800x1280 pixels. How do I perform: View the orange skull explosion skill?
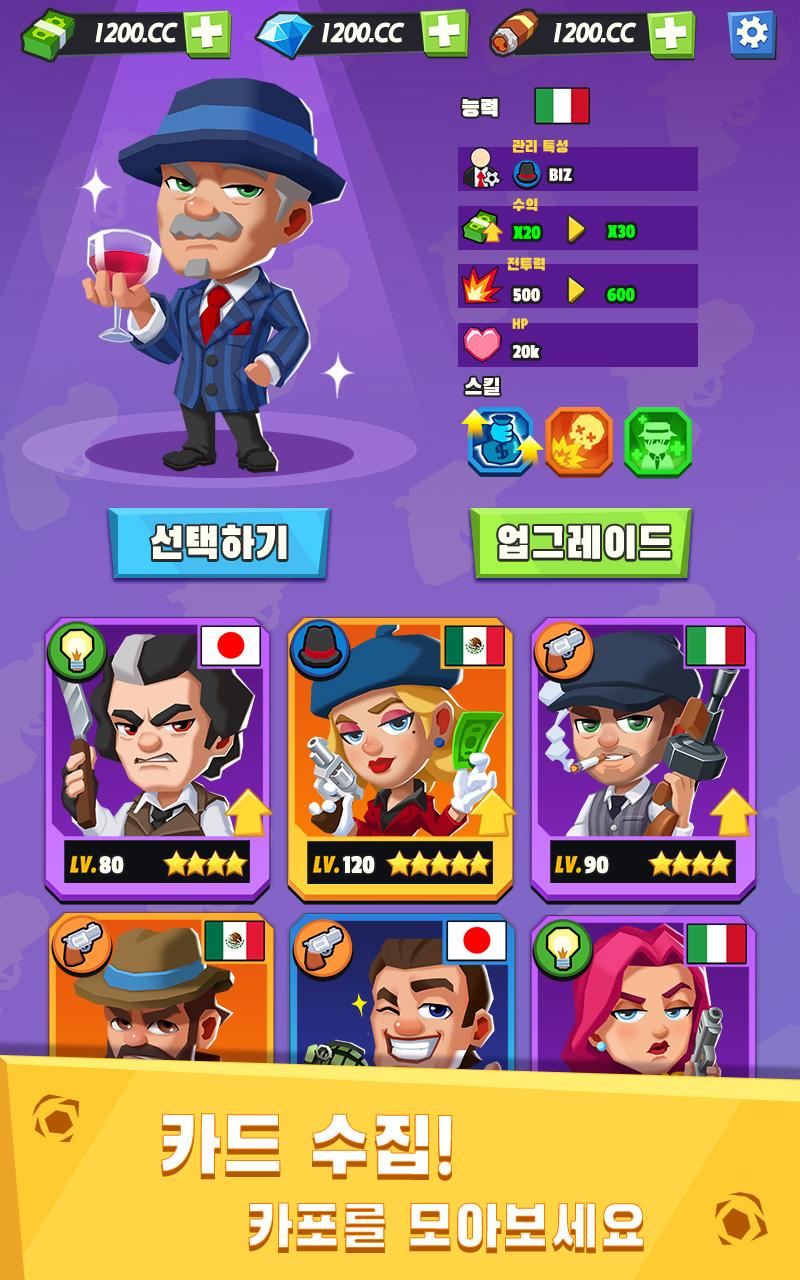[579, 441]
